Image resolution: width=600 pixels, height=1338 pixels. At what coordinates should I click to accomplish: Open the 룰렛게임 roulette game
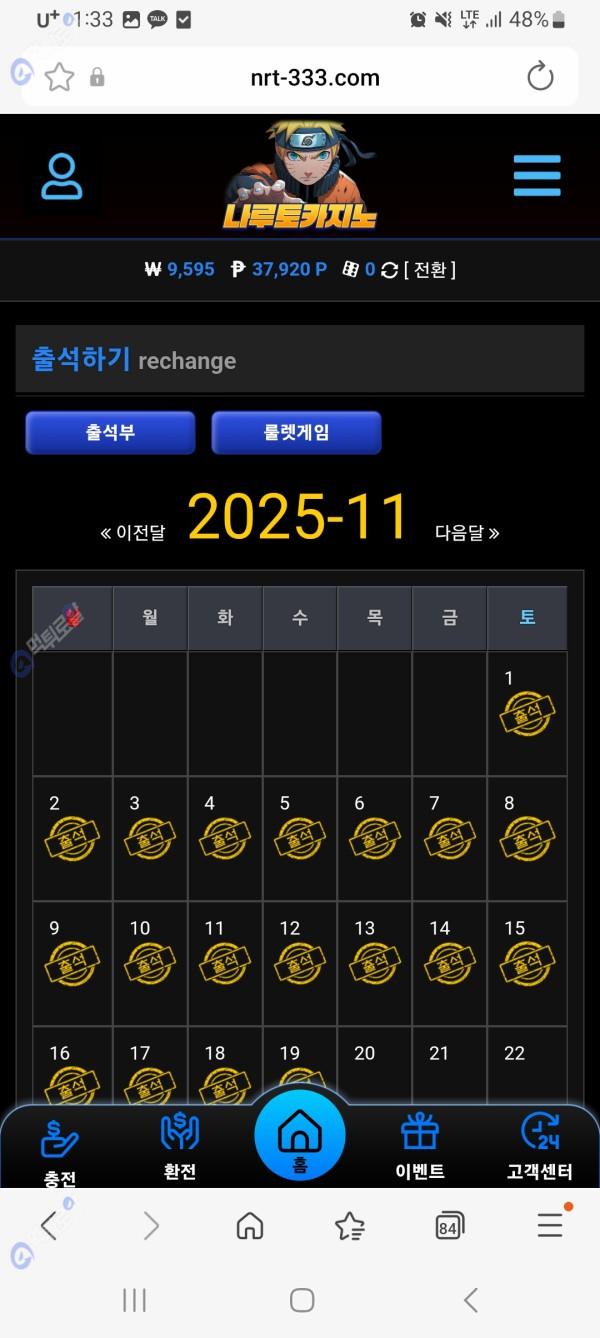pyautogui.click(x=296, y=433)
